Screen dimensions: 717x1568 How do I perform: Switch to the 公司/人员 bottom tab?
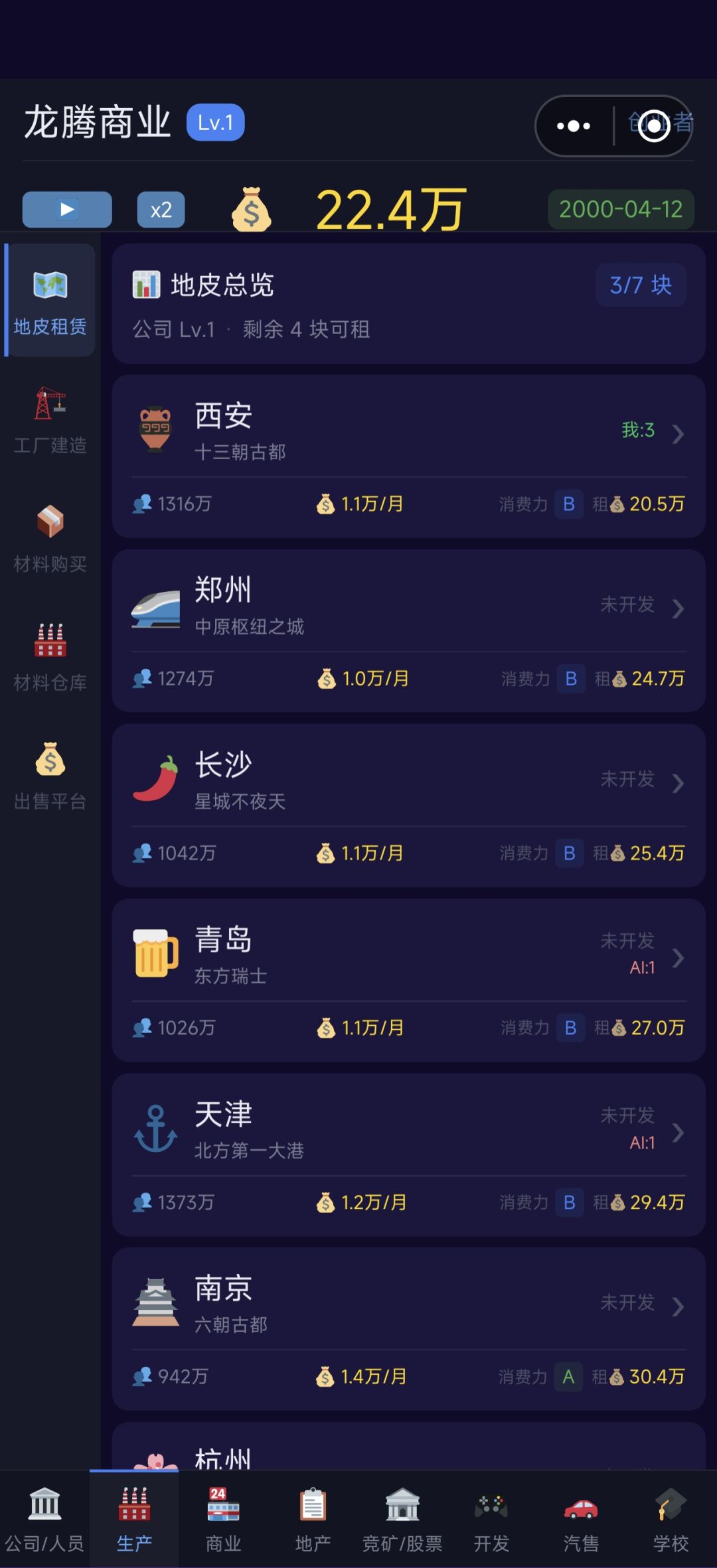(44, 1519)
